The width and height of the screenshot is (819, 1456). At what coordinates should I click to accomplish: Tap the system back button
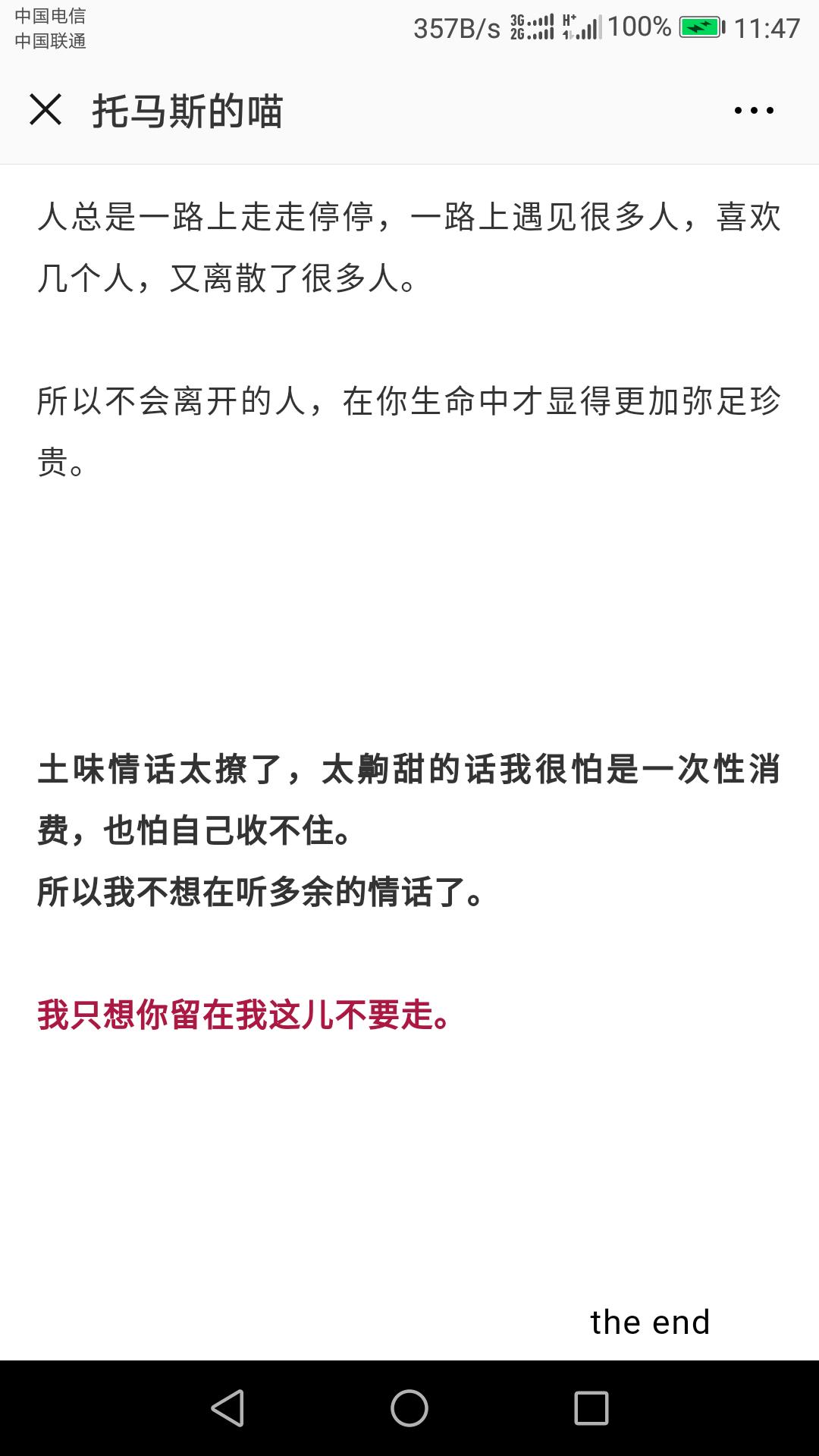[227, 1408]
